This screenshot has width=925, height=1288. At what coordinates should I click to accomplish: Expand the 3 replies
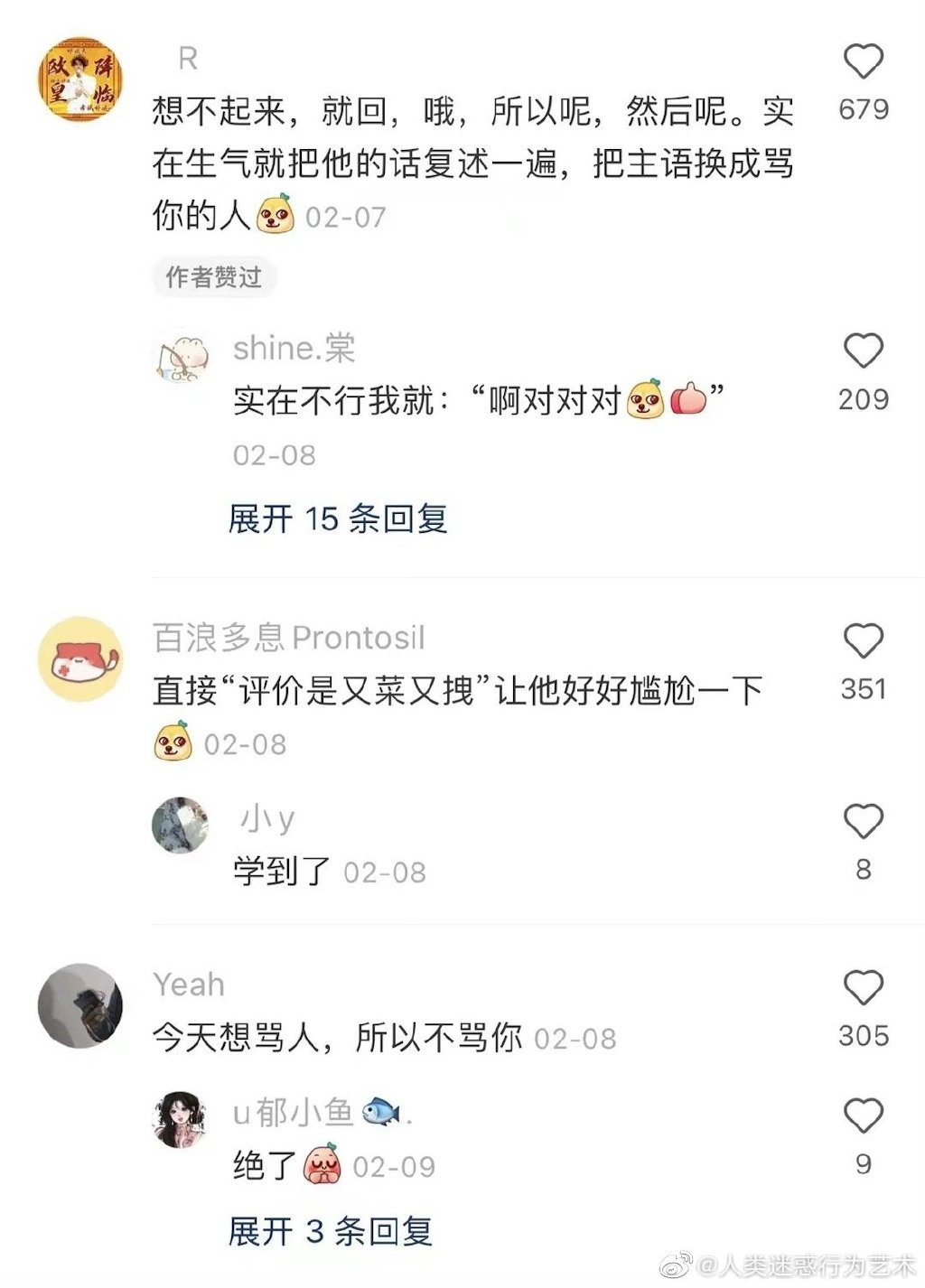[x=331, y=1231]
